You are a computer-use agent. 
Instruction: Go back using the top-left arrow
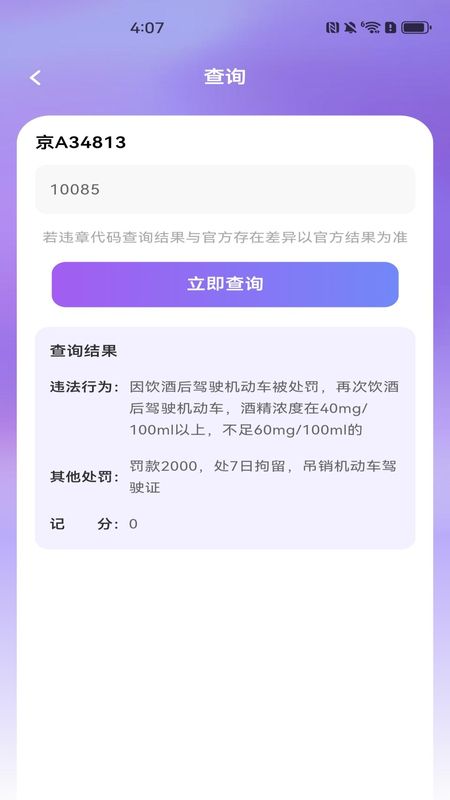click(35, 78)
